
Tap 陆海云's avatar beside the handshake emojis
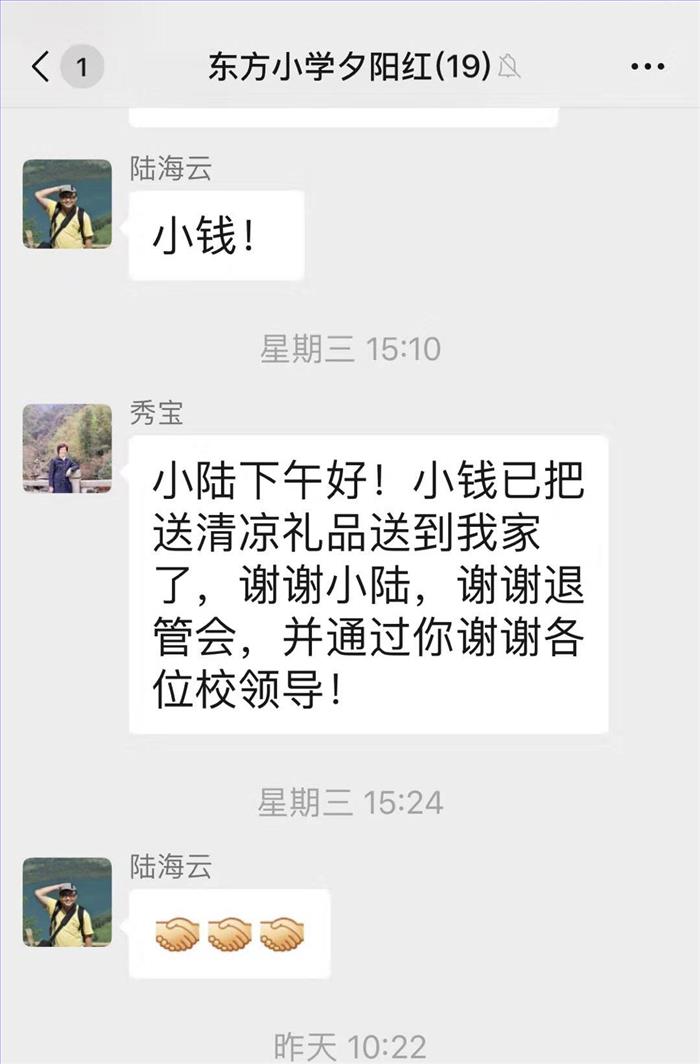67,901
